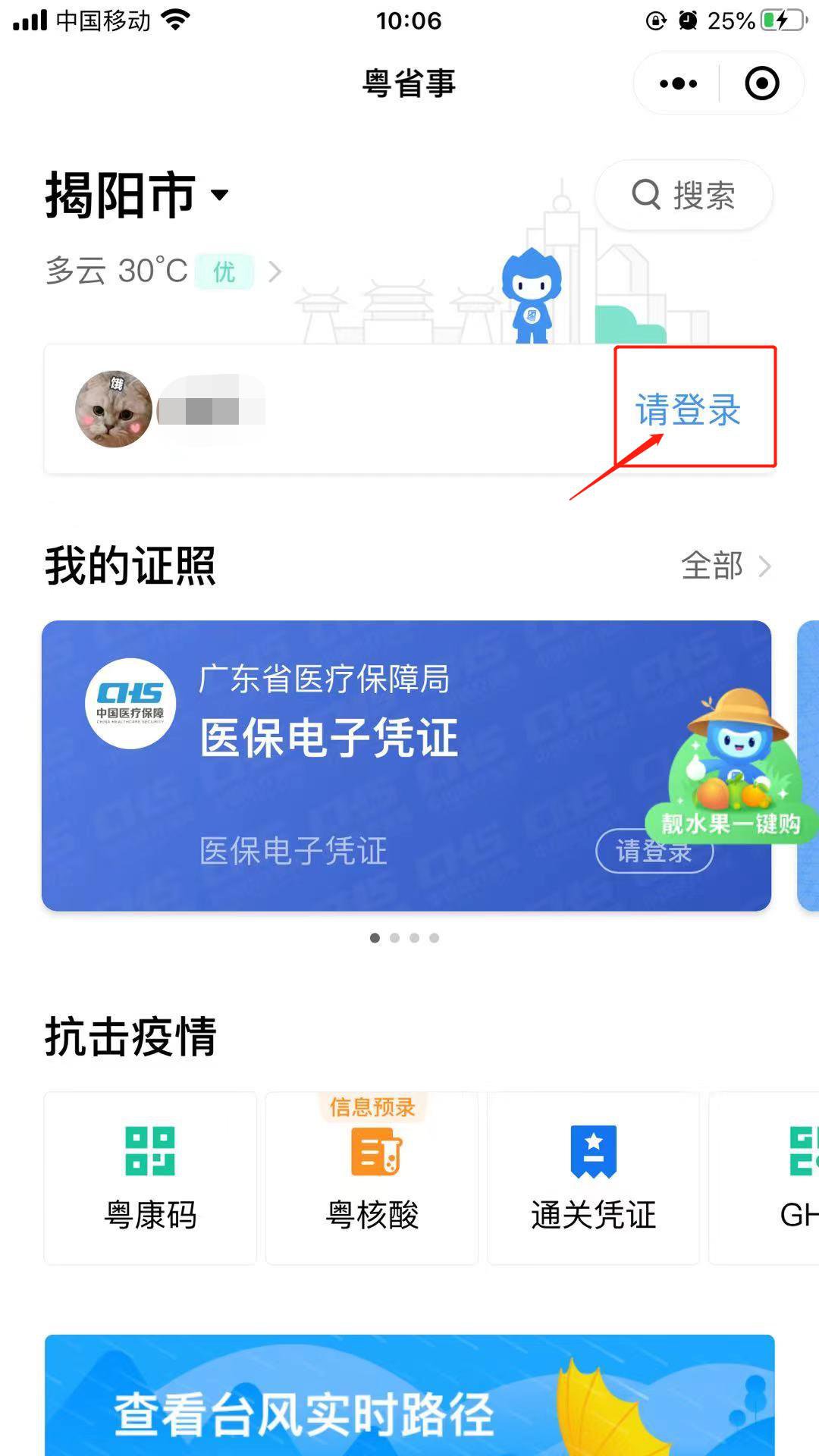Open 粤康码 health code

pyautogui.click(x=150, y=1178)
